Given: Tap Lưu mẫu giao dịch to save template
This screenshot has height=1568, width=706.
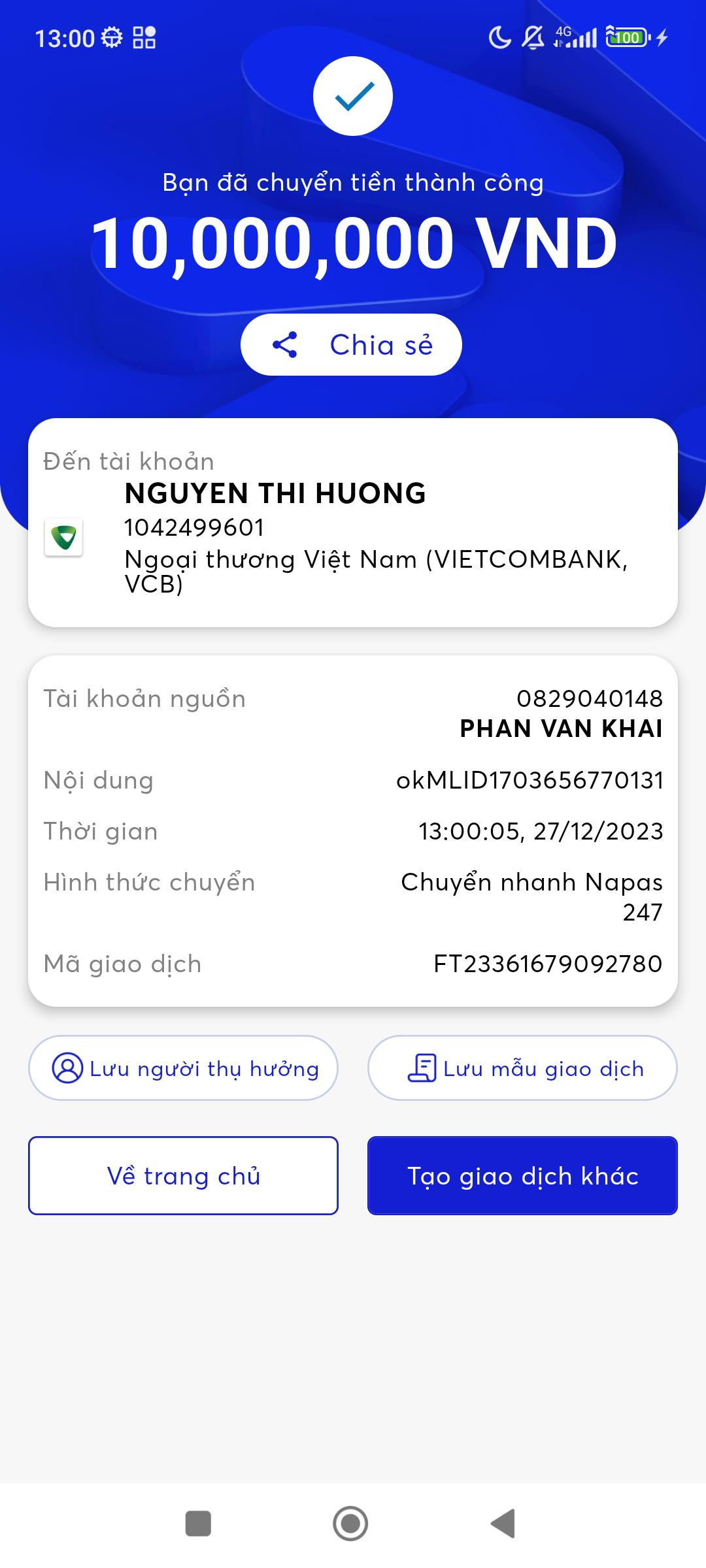Looking at the screenshot, I should pos(522,1068).
